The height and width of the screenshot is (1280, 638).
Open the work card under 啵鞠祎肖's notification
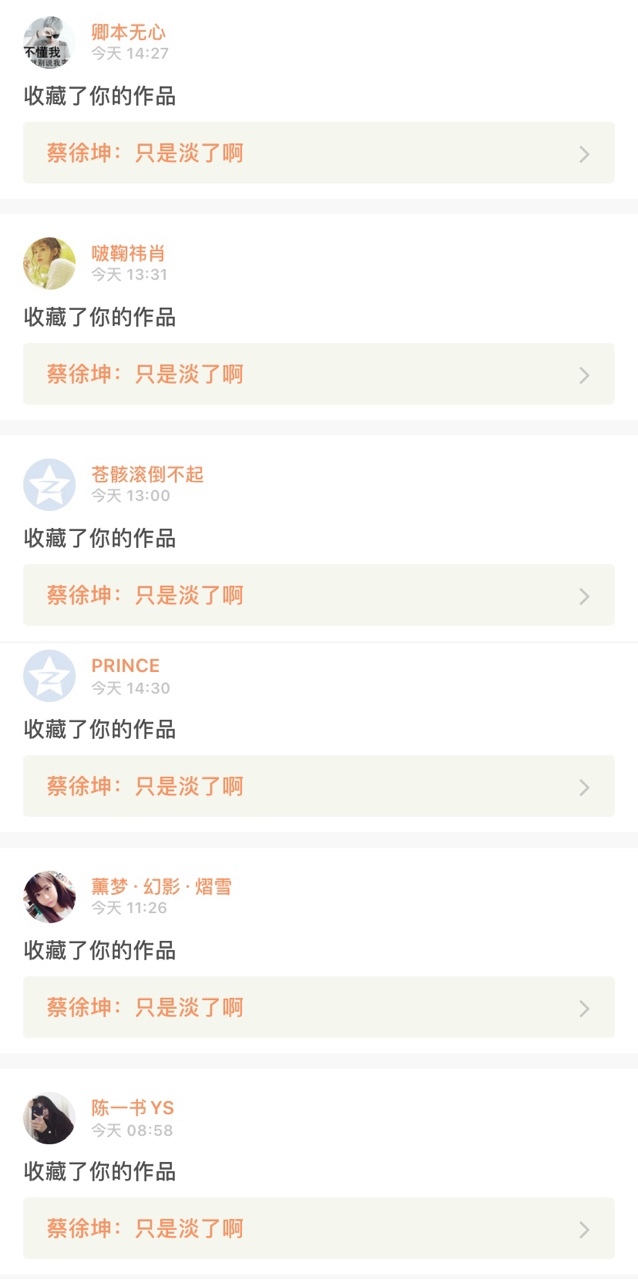pyautogui.click(x=318, y=374)
